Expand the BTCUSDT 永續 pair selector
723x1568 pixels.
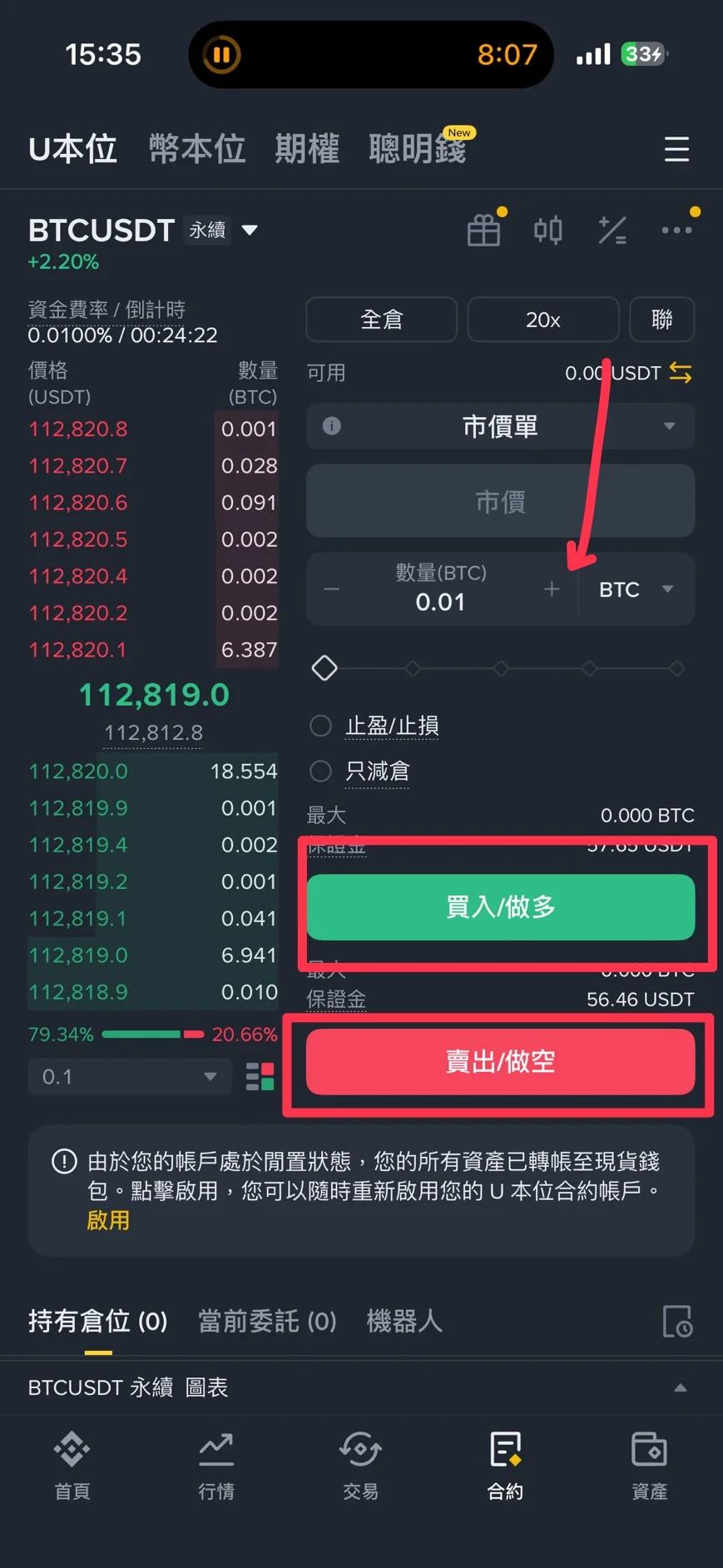pyautogui.click(x=249, y=231)
